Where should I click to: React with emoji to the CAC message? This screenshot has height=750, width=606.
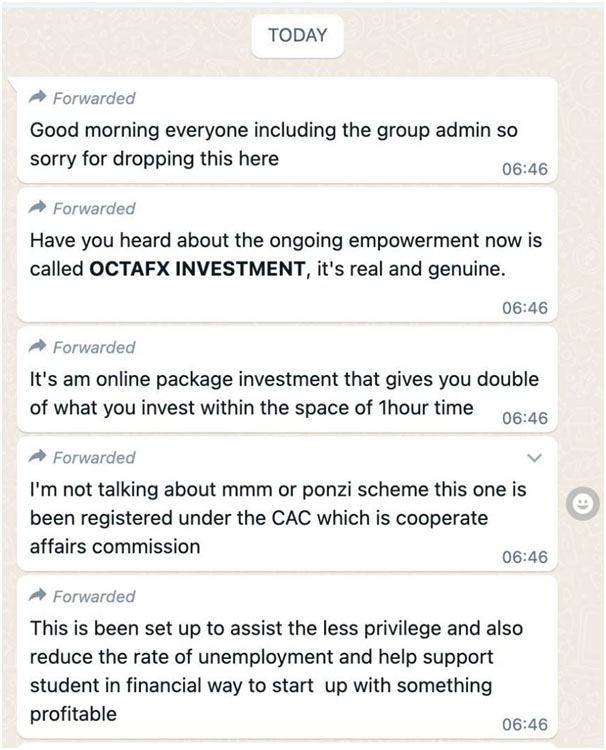581,504
